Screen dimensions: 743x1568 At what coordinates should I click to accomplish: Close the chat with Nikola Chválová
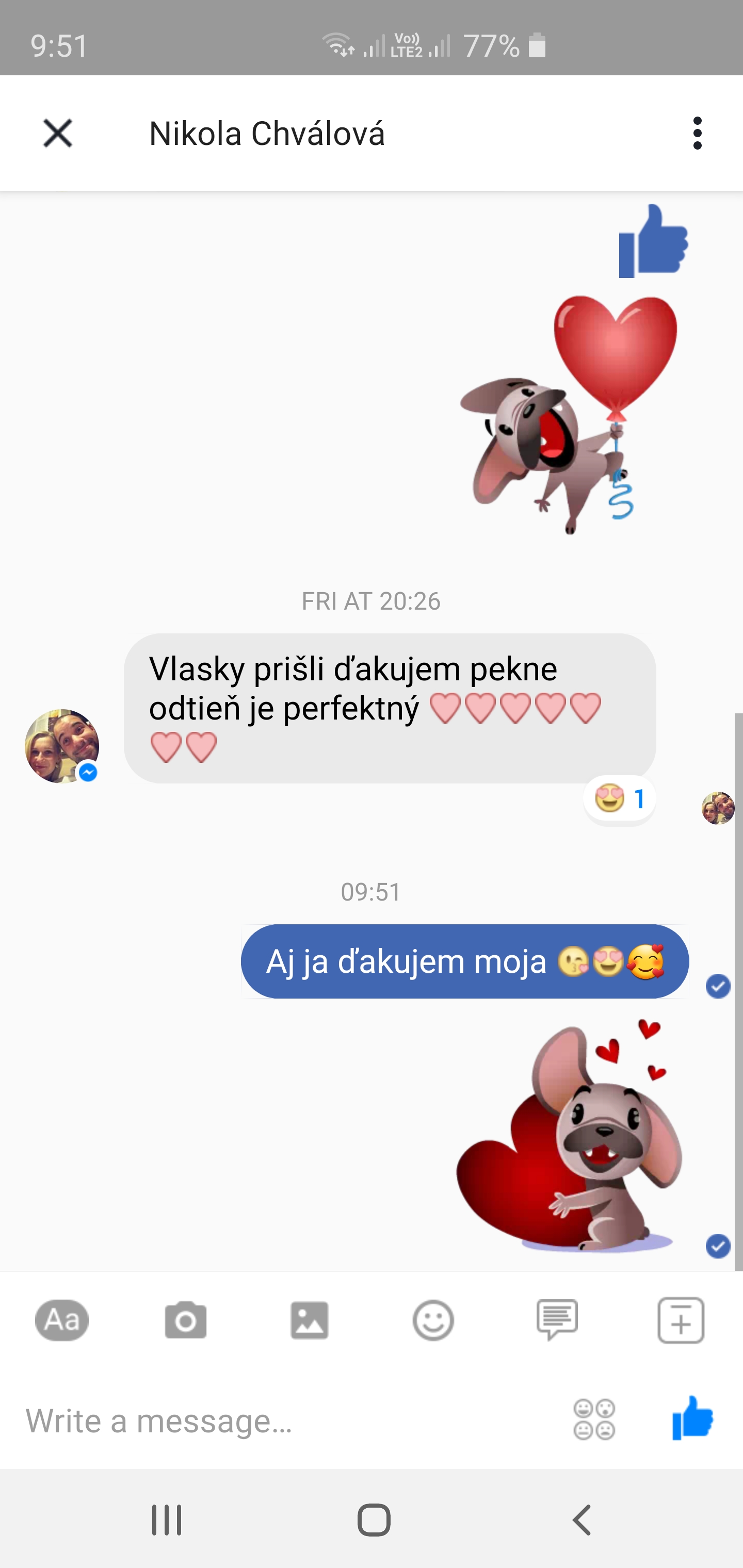click(58, 133)
